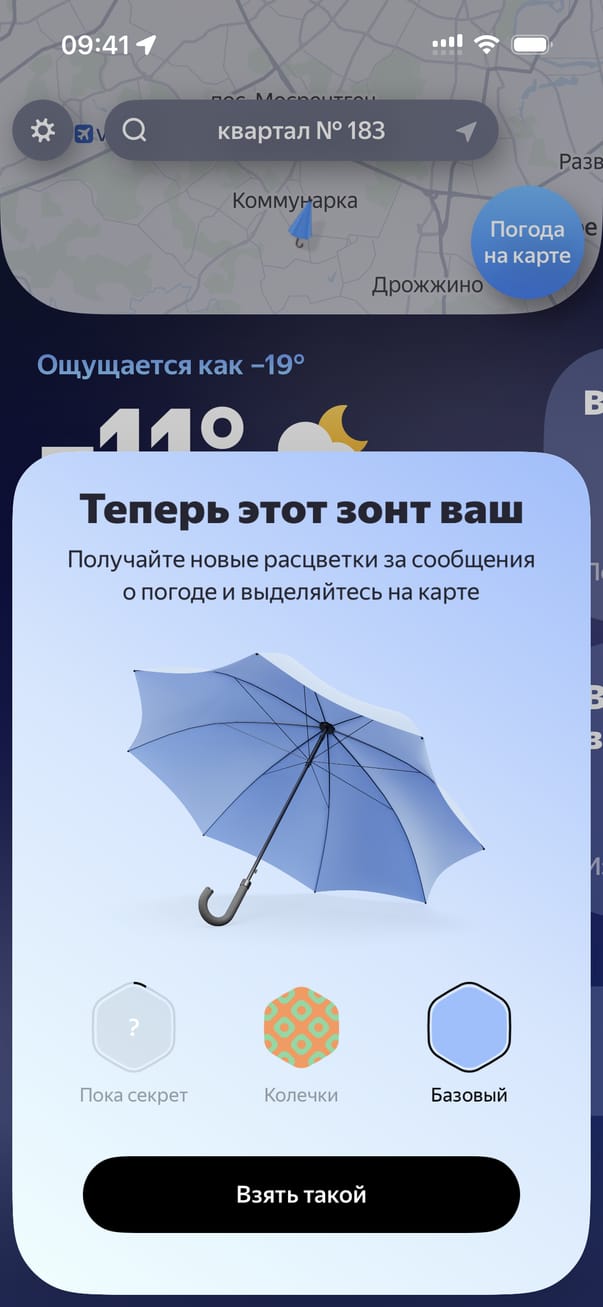The width and height of the screenshot is (603, 1307).
Task: Choose the Колечки umbrella pattern
Action: coord(301,1027)
